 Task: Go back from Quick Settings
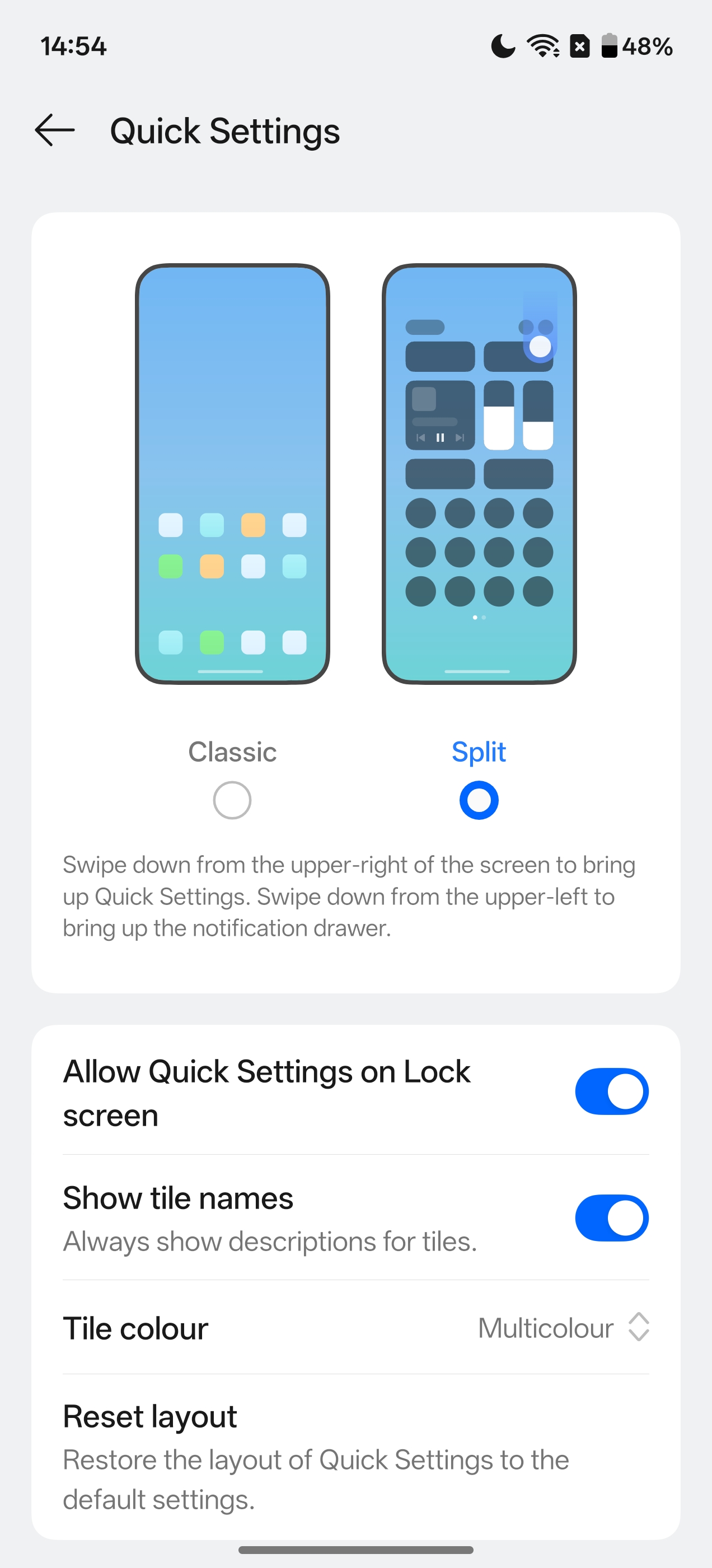coord(55,130)
